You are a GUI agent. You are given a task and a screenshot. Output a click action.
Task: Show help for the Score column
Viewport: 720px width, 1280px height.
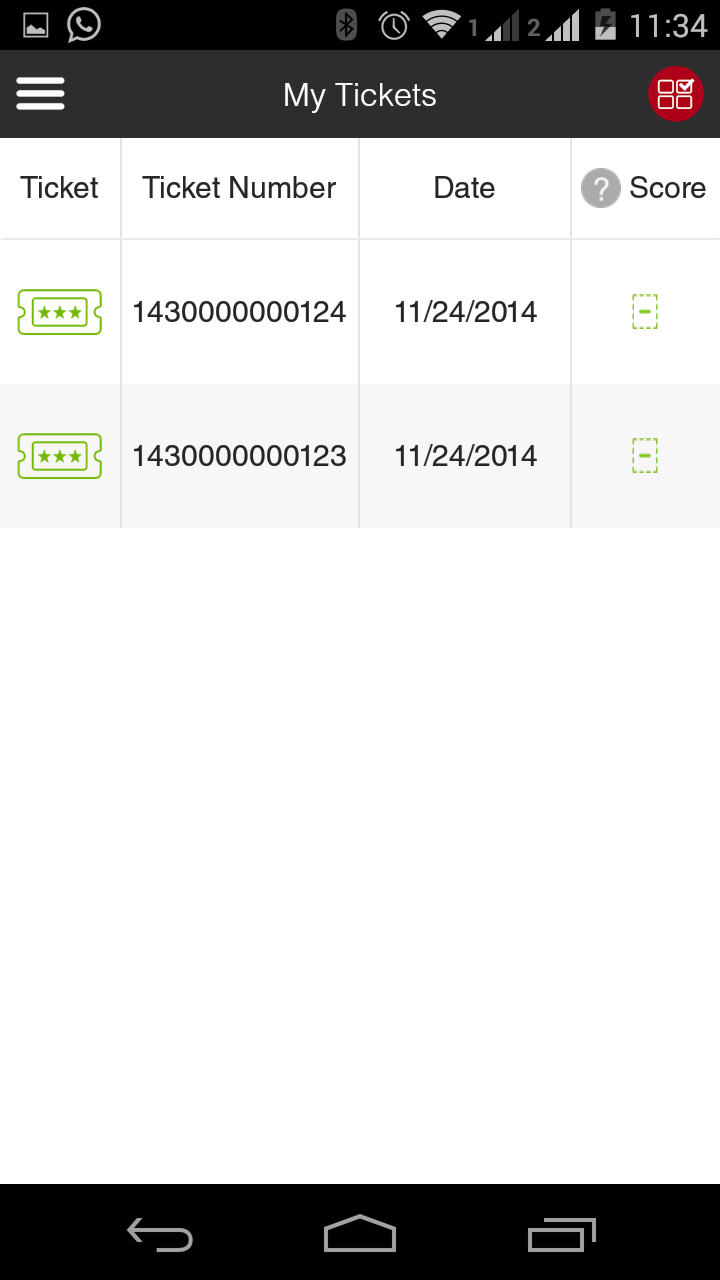(x=601, y=189)
